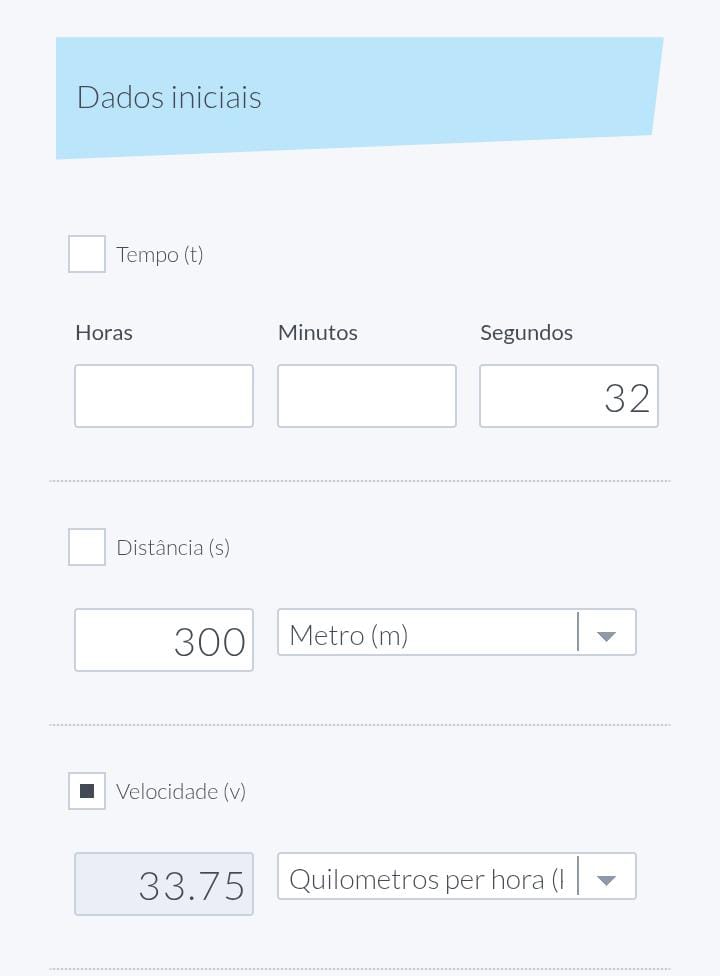Open the Quilometros per hora unit dropdown
Image resolution: width=720 pixels, height=976 pixels.
(x=457, y=877)
